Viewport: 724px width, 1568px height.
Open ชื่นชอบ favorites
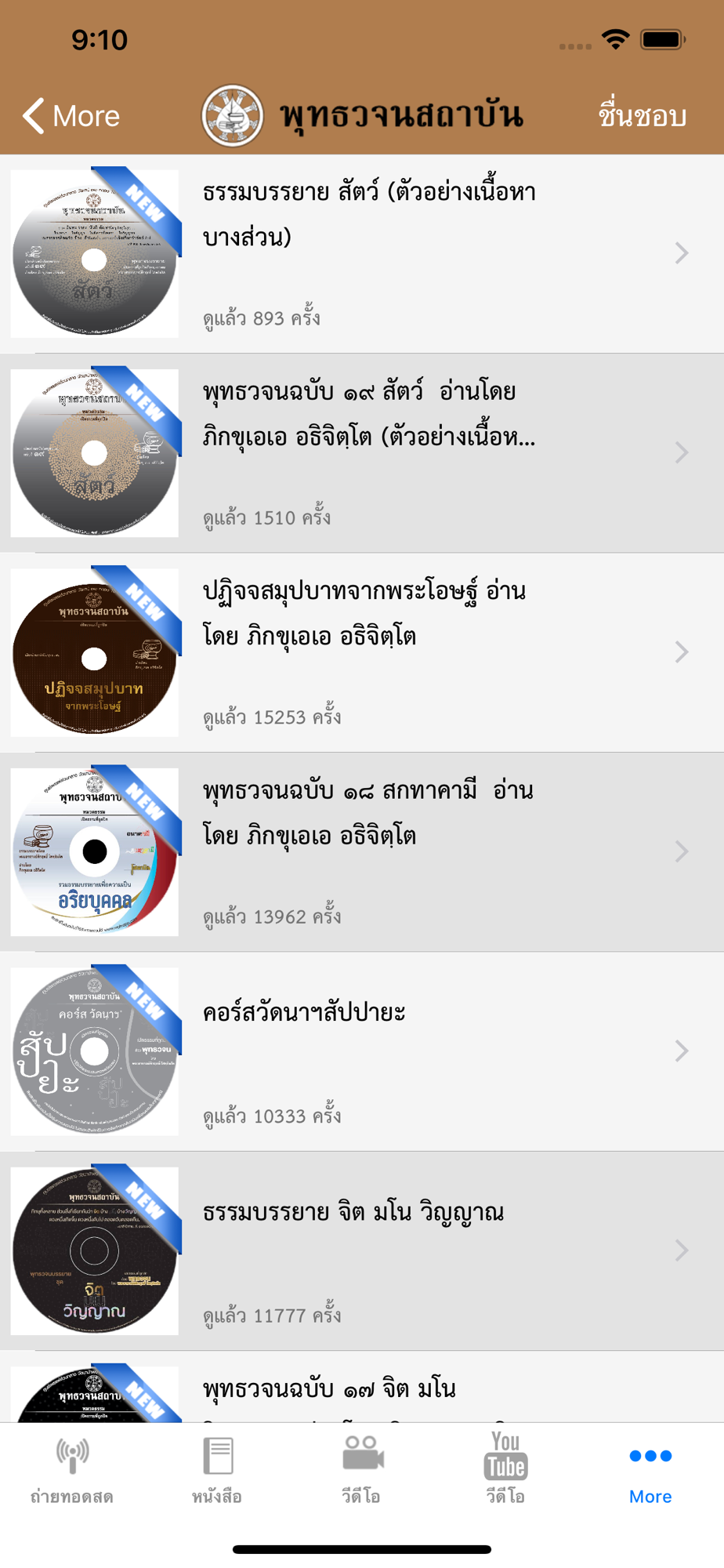[x=643, y=116]
